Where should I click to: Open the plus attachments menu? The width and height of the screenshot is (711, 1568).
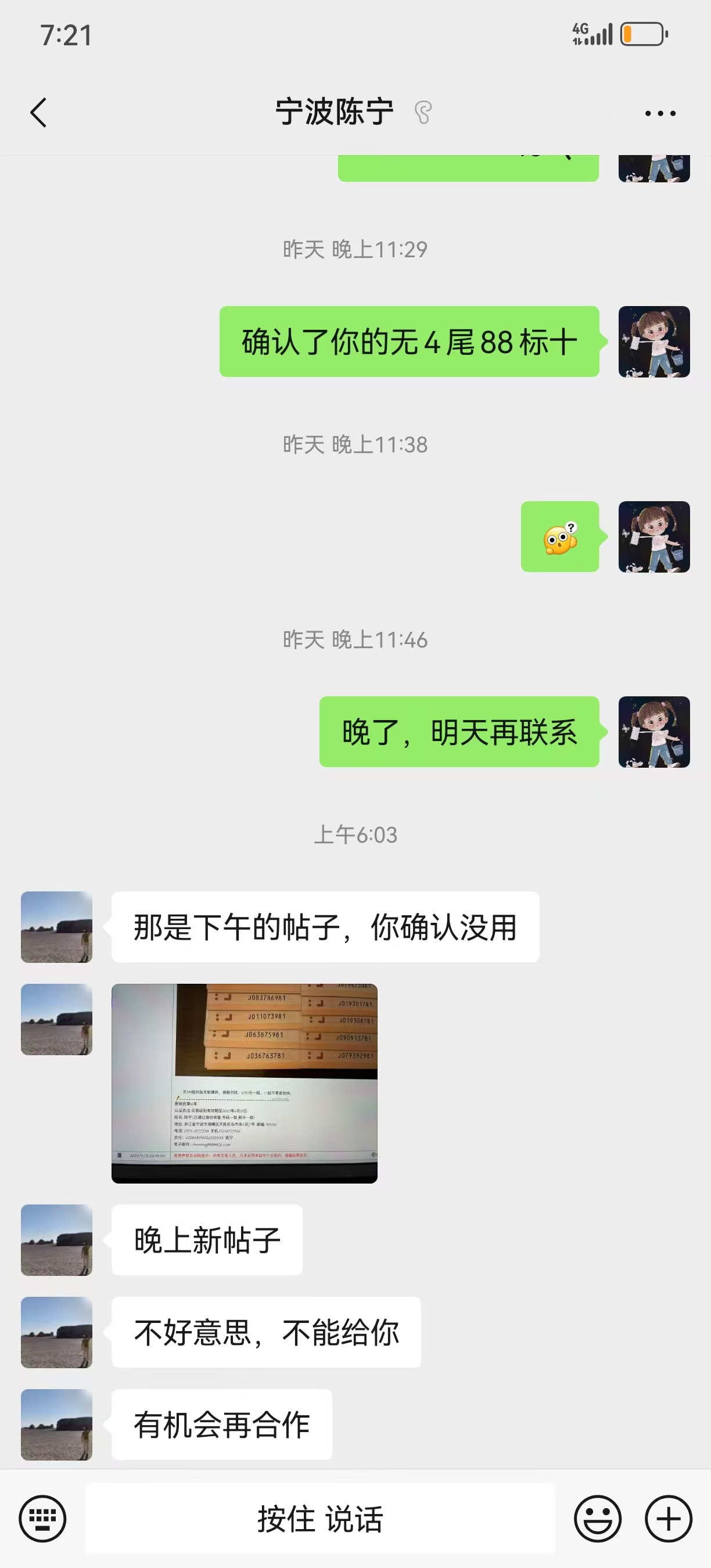(x=669, y=1519)
